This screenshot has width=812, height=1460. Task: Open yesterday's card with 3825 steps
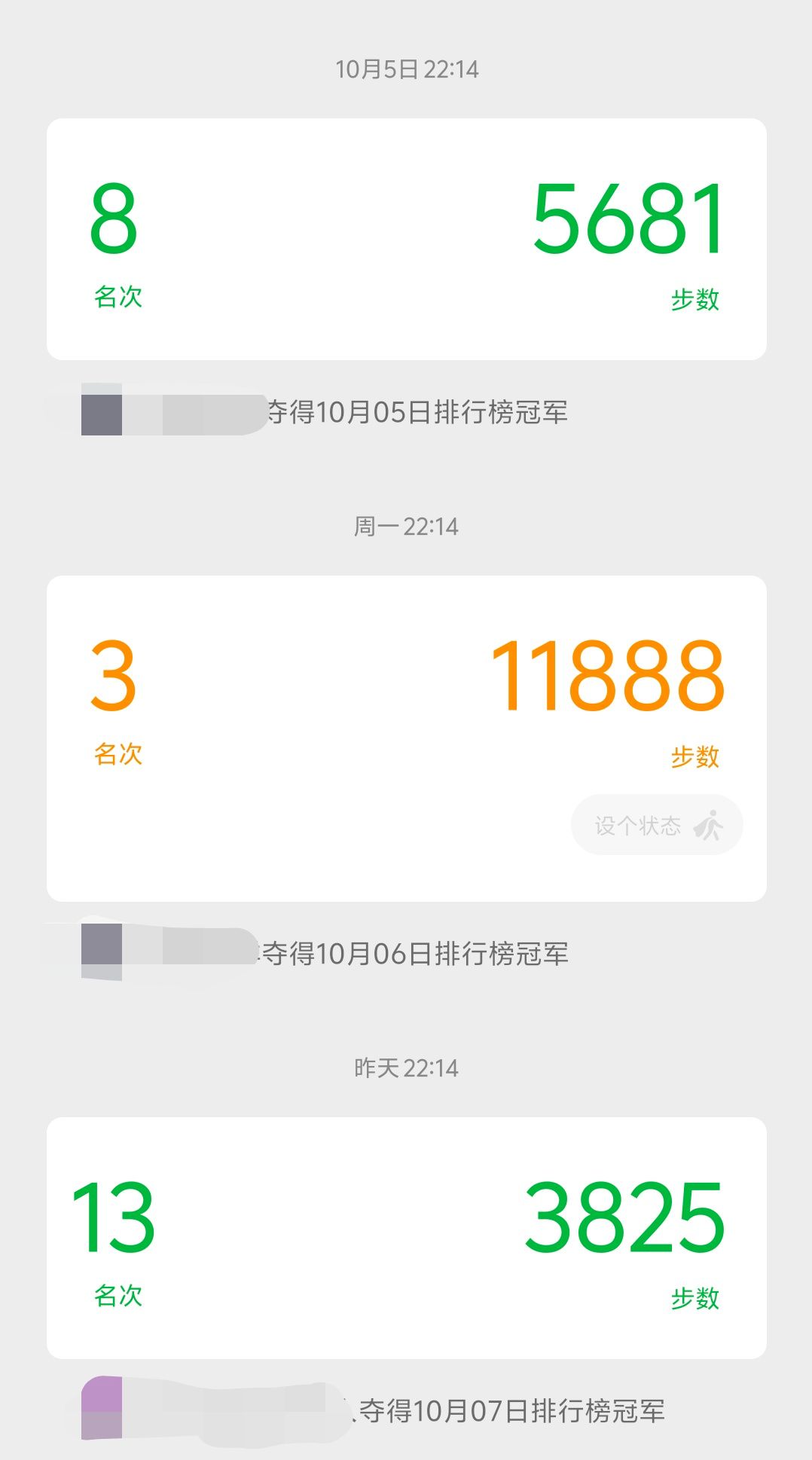coord(406,1237)
